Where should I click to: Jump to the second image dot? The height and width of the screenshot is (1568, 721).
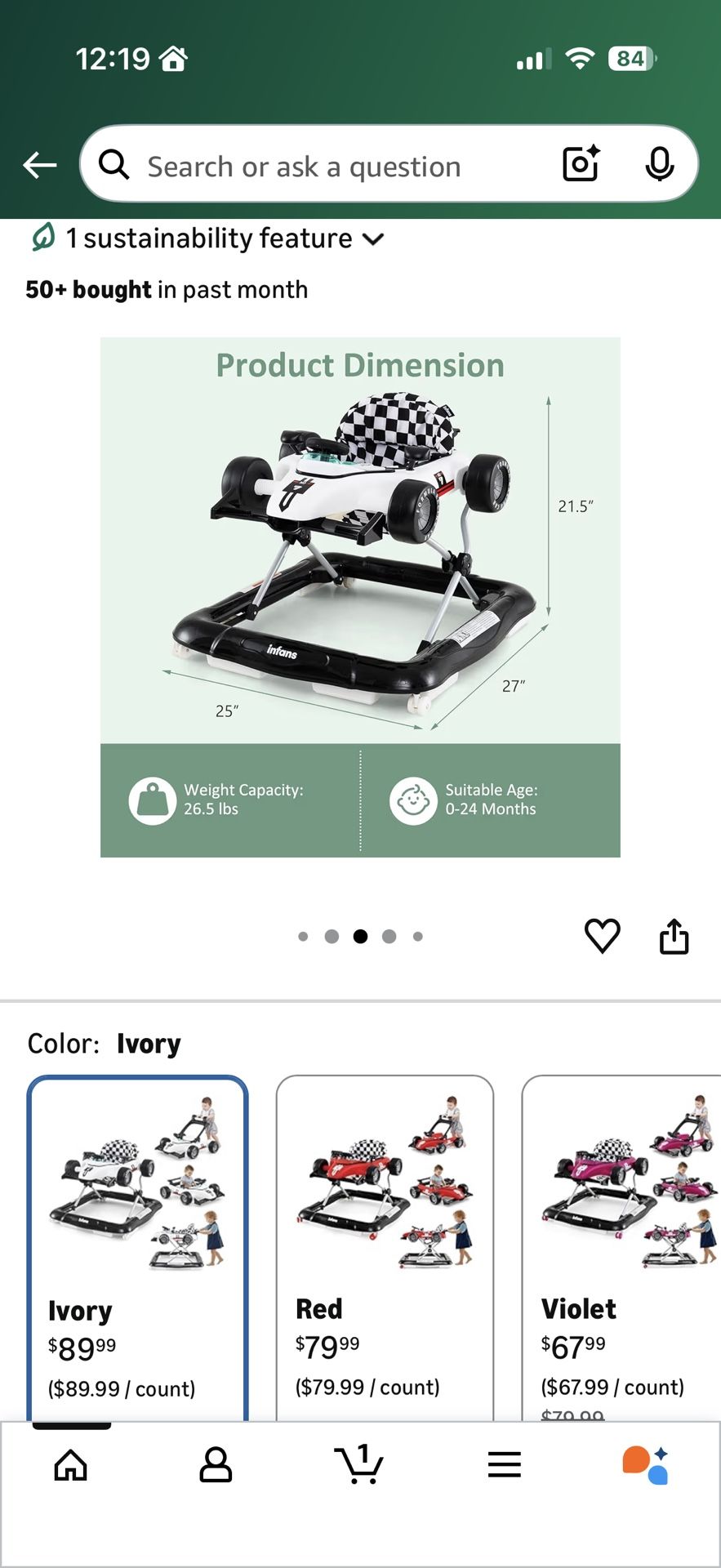tap(332, 937)
